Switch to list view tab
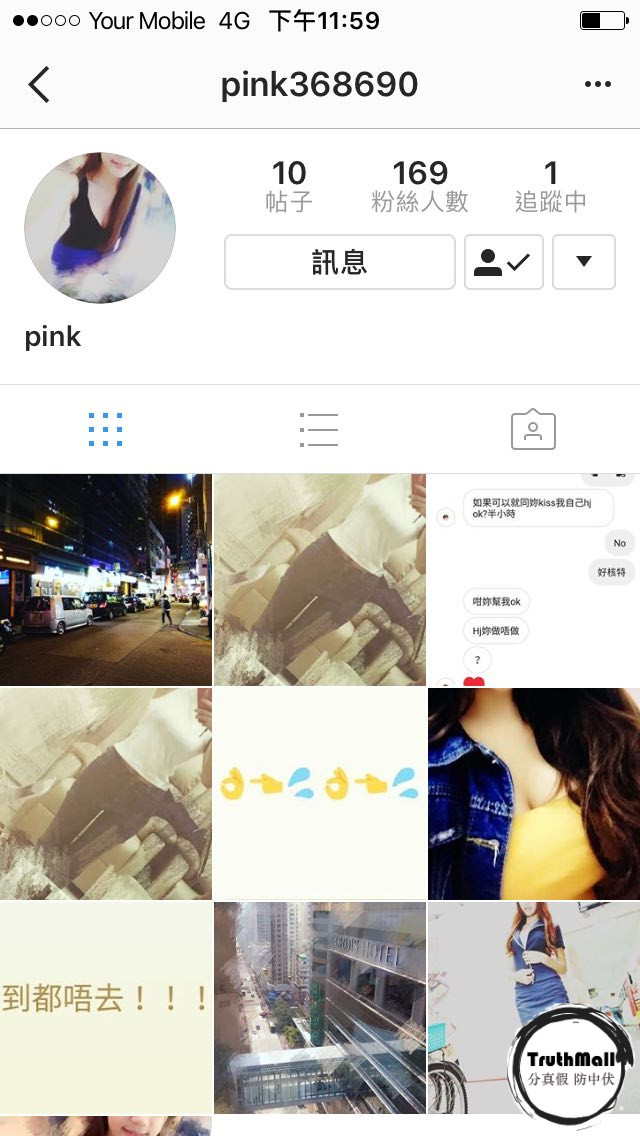This screenshot has width=640, height=1136. [x=319, y=429]
